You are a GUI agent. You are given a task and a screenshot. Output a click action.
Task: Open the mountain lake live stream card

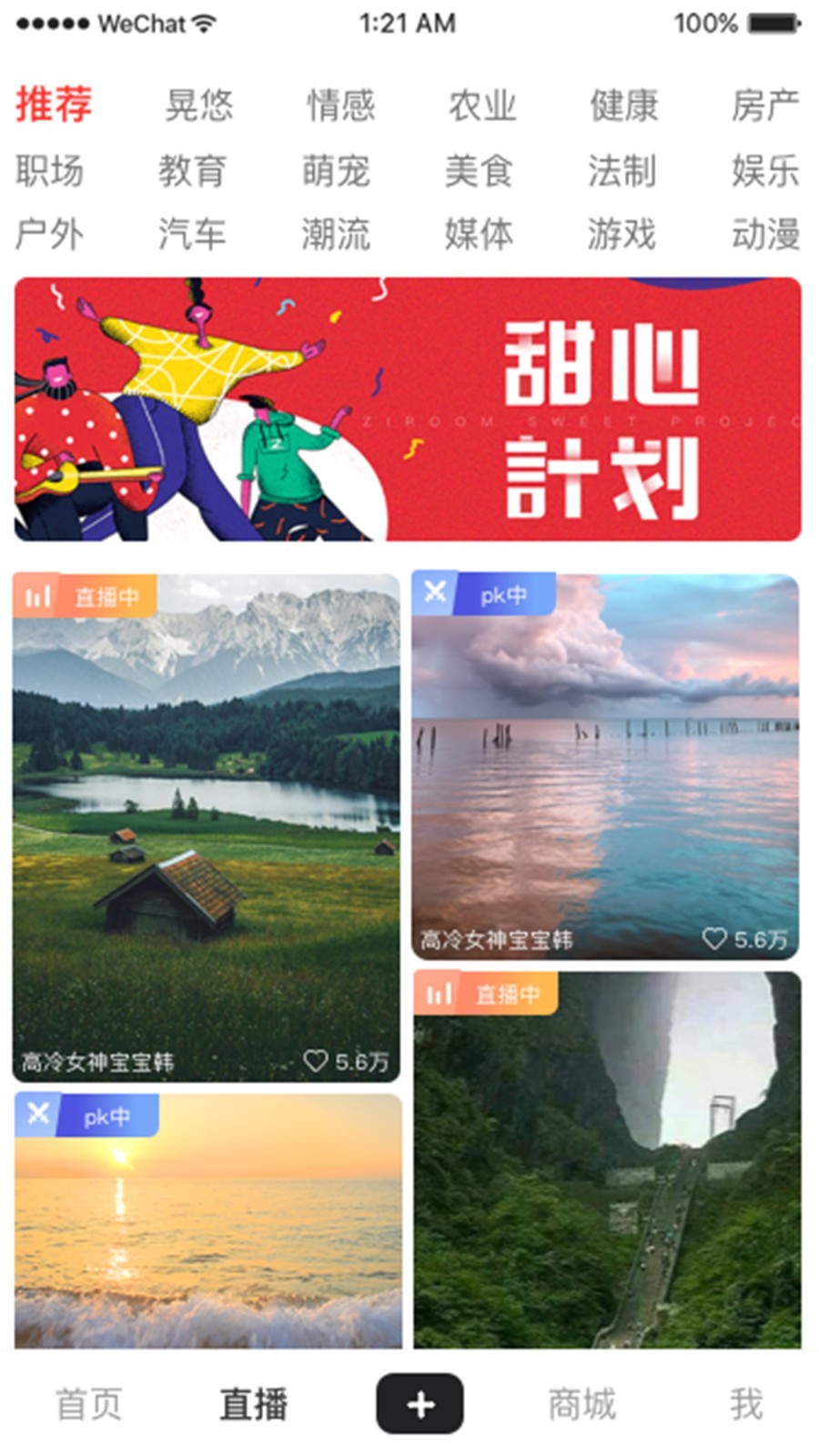(x=207, y=827)
